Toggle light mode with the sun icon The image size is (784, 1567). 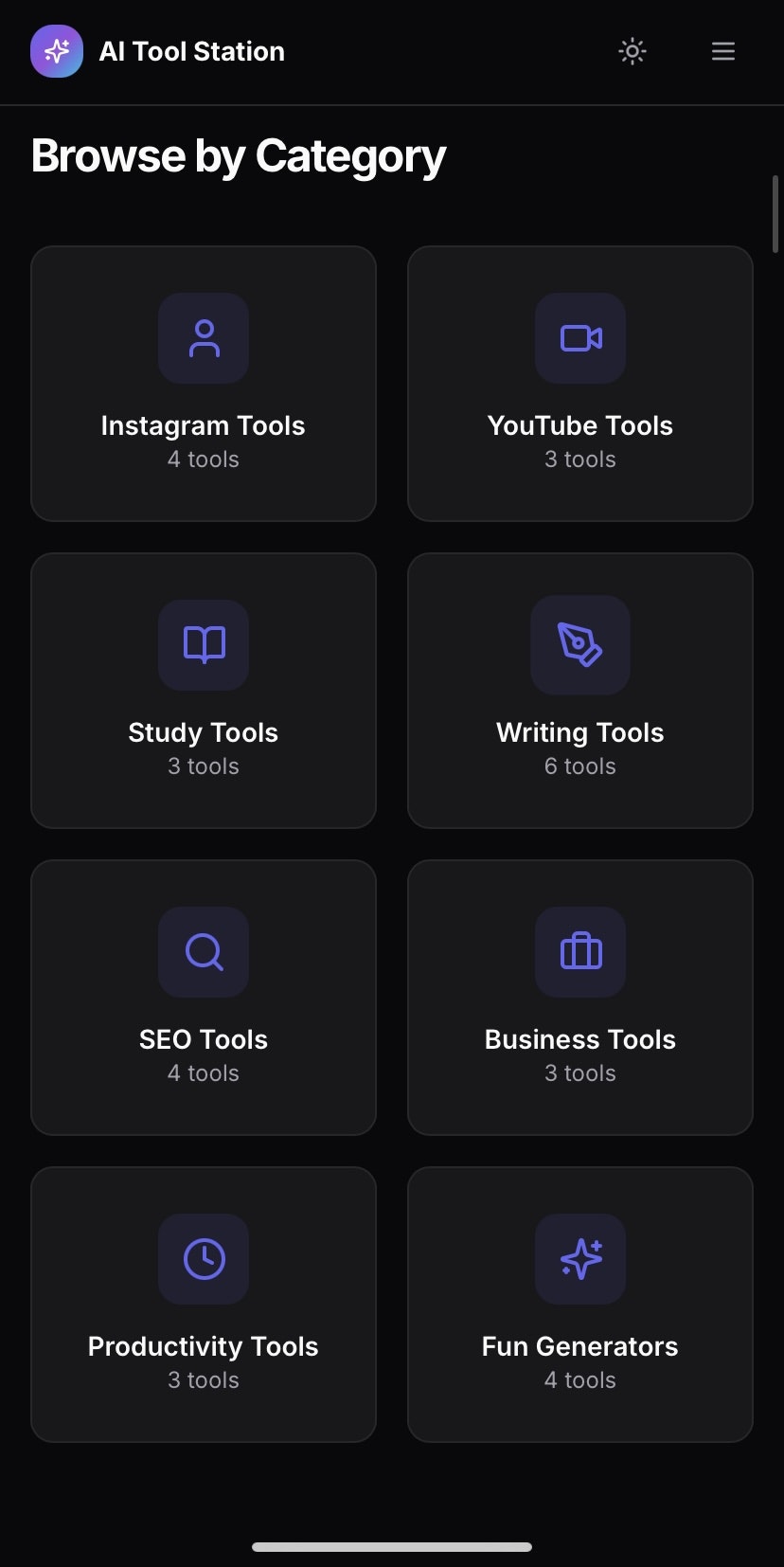tap(631, 51)
